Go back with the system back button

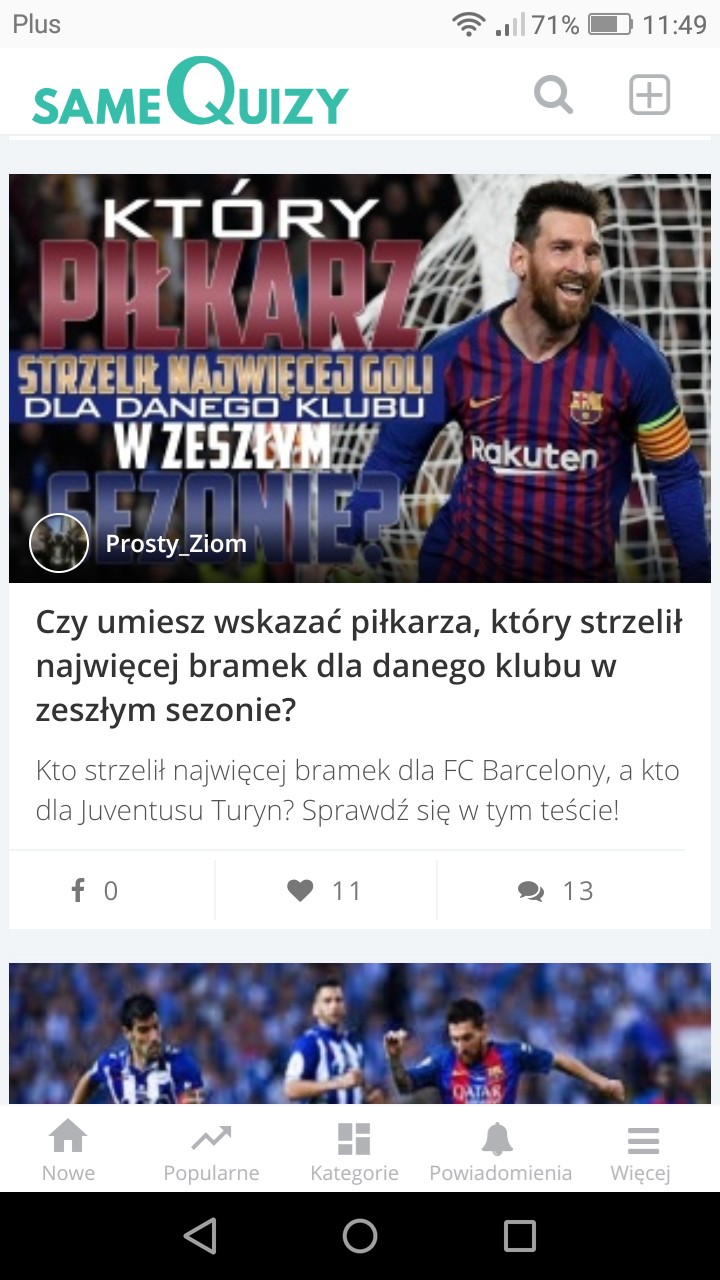point(200,1236)
